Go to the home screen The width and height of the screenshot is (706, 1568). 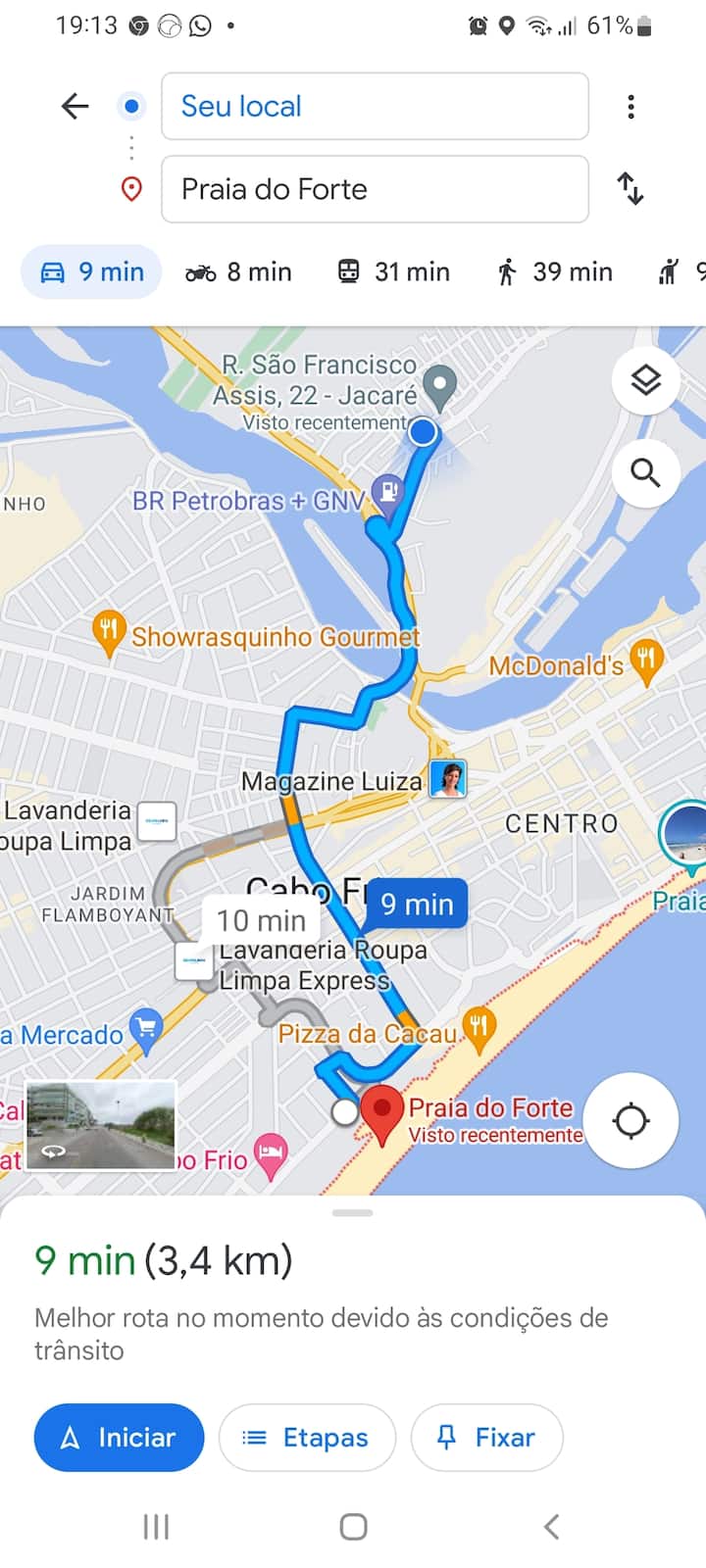353,1526
